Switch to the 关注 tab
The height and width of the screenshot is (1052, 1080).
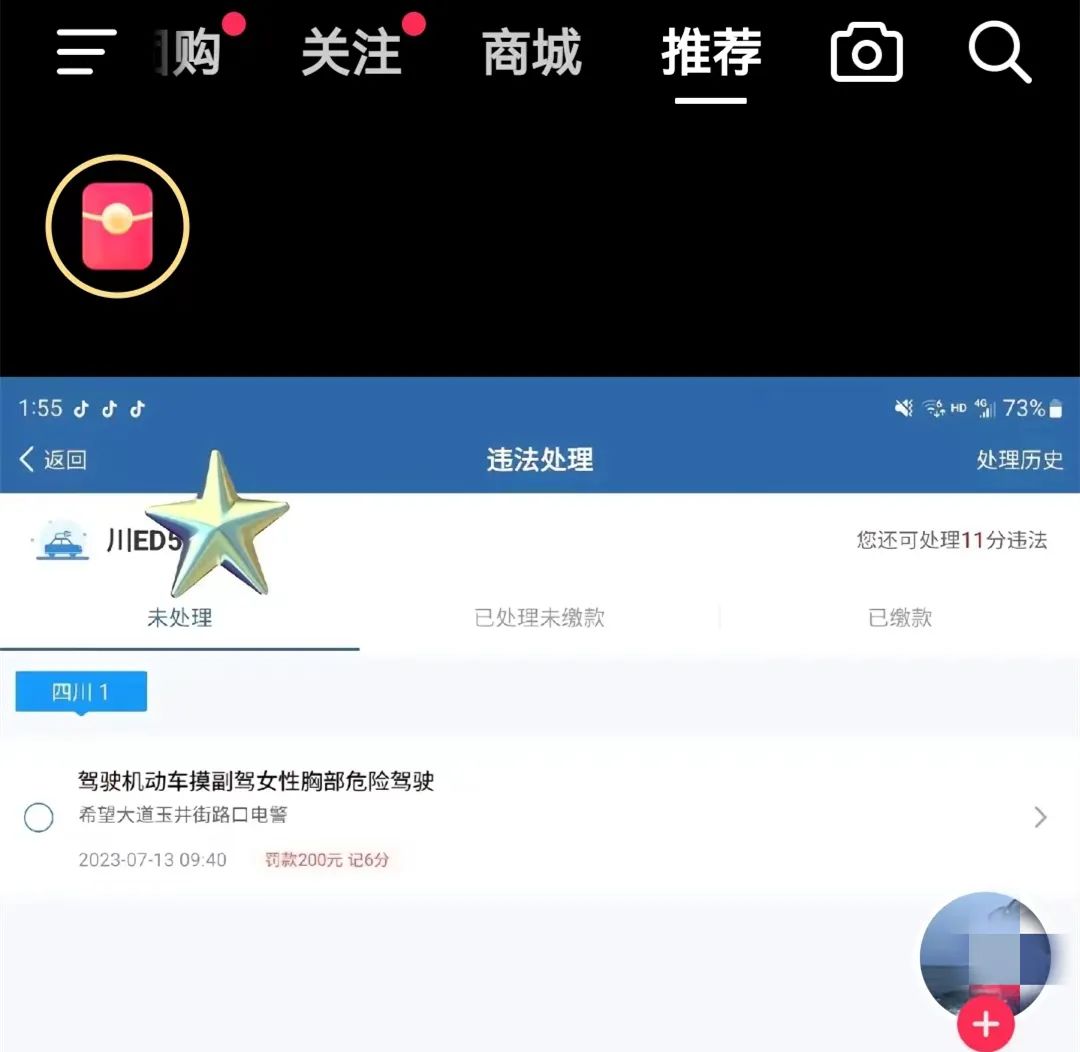(351, 52)
